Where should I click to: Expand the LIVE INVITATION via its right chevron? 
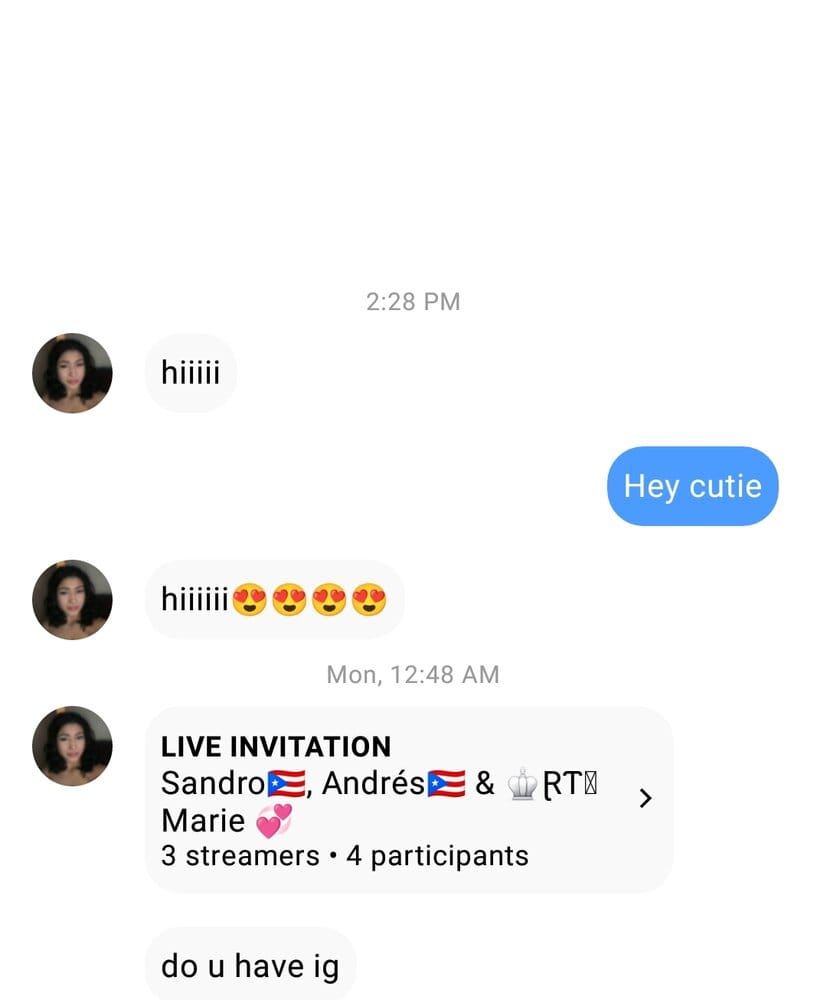[646, 798]
